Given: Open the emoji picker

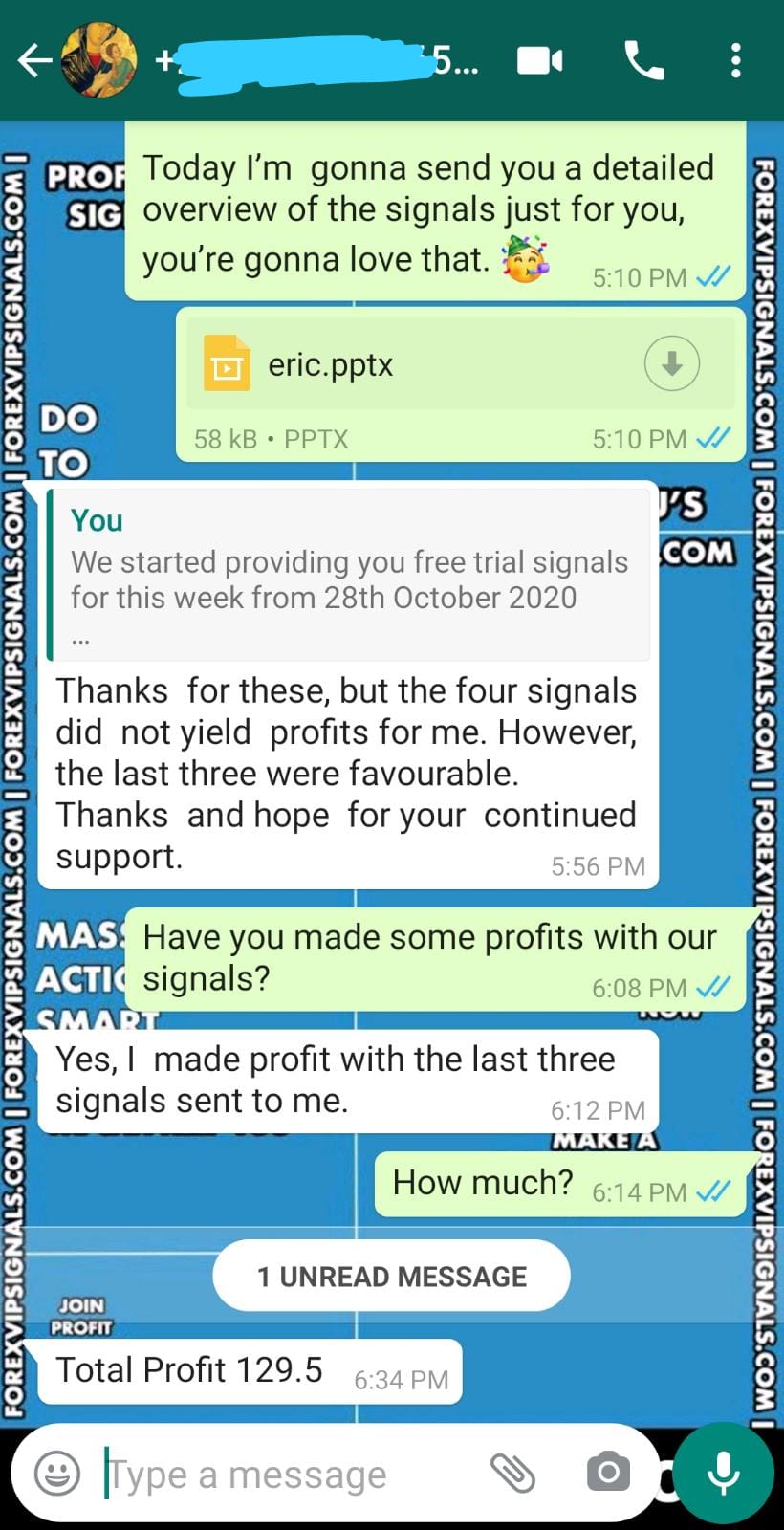Looking at the screenshot, I should pos(57,1474).
